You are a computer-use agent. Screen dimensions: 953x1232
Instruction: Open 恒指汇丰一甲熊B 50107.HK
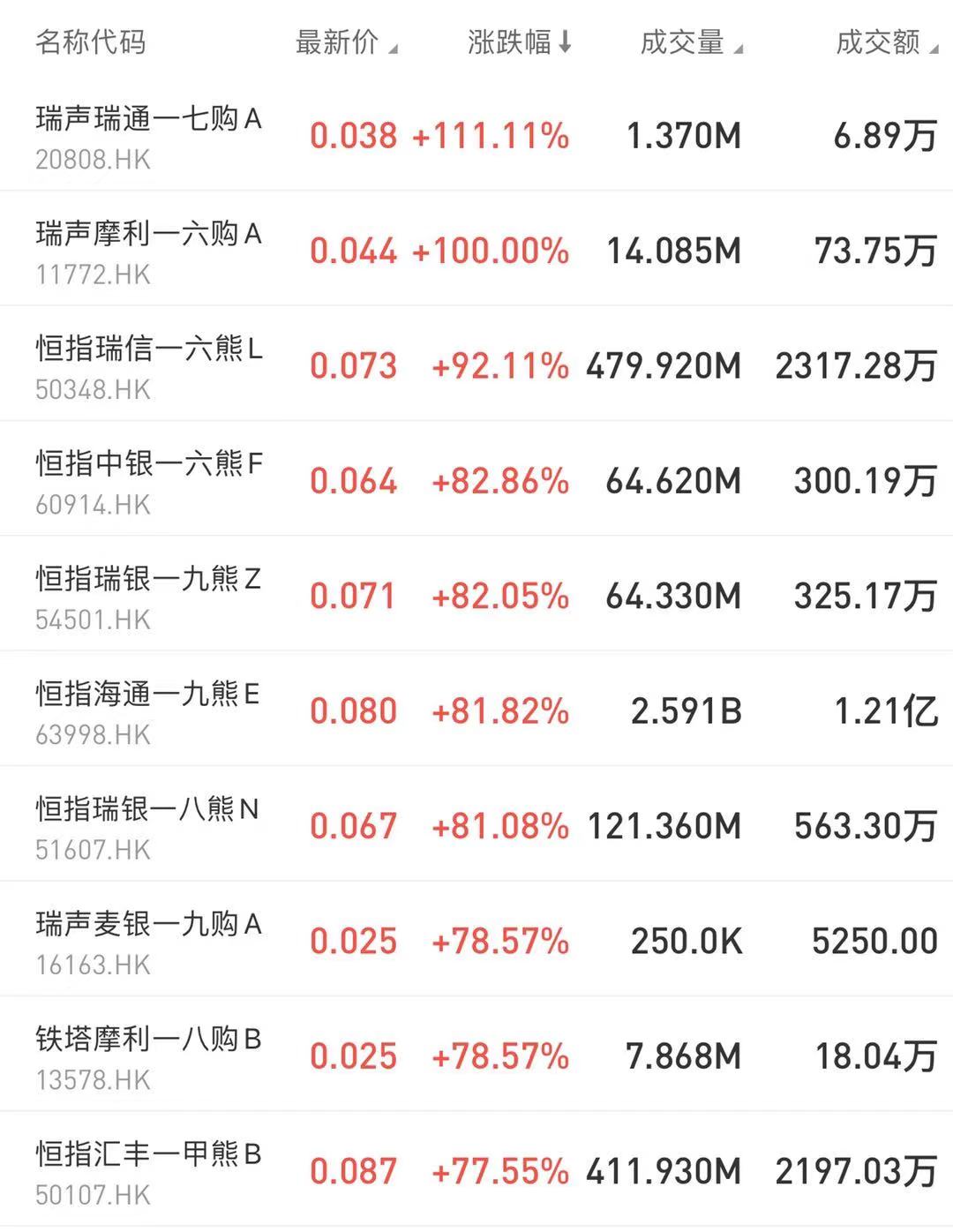(149, 1171)
